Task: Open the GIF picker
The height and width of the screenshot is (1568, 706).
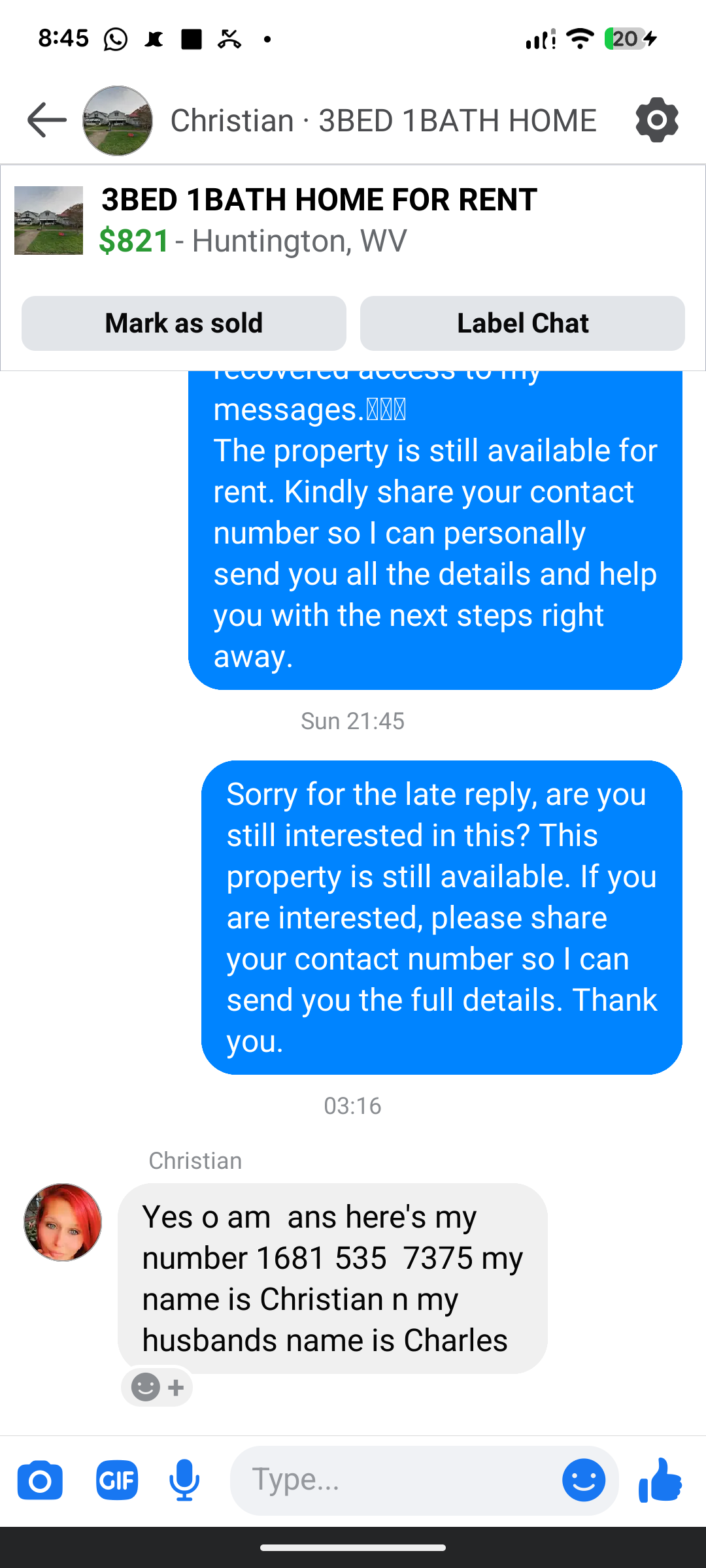Action: tap(117, 1480)
